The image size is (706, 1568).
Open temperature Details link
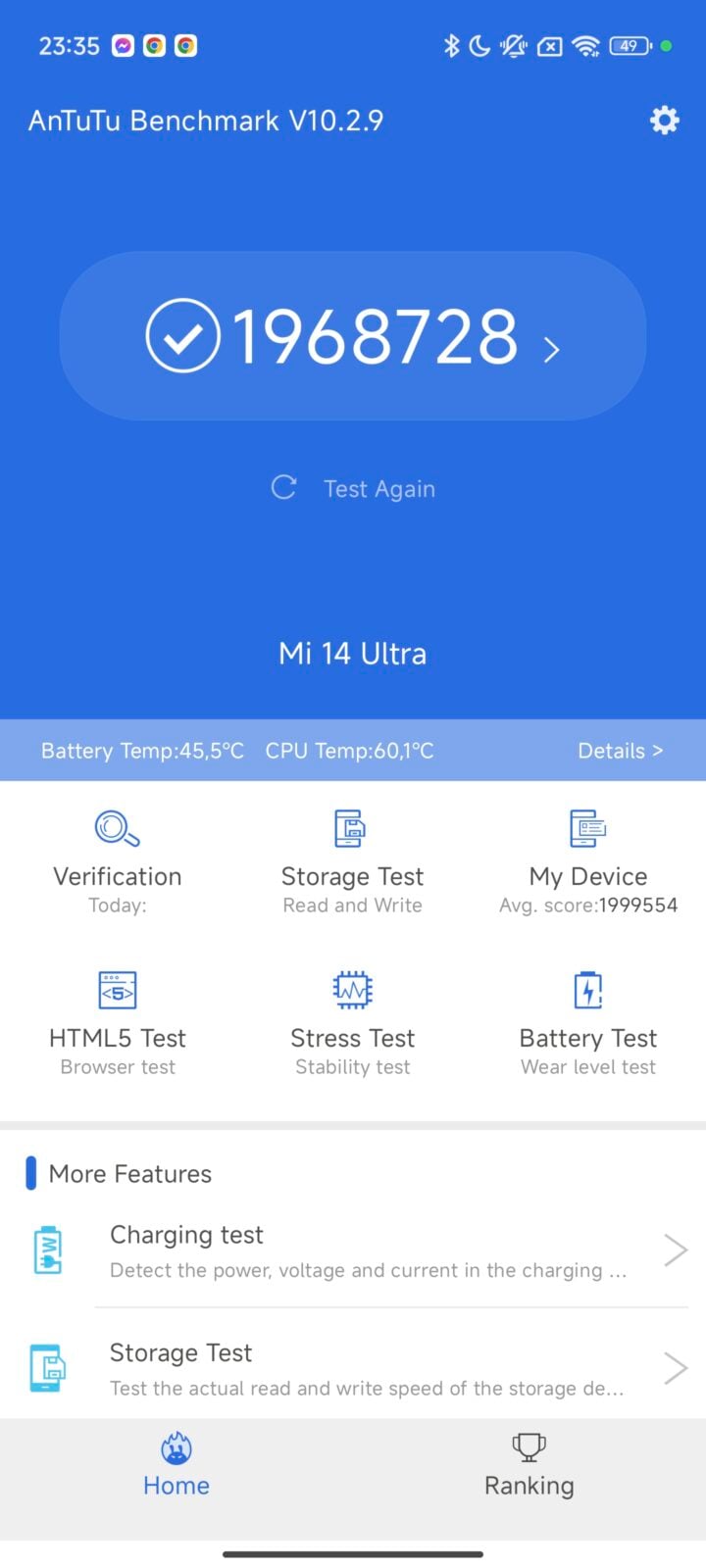pyautogui.click(x=620, y=751)
